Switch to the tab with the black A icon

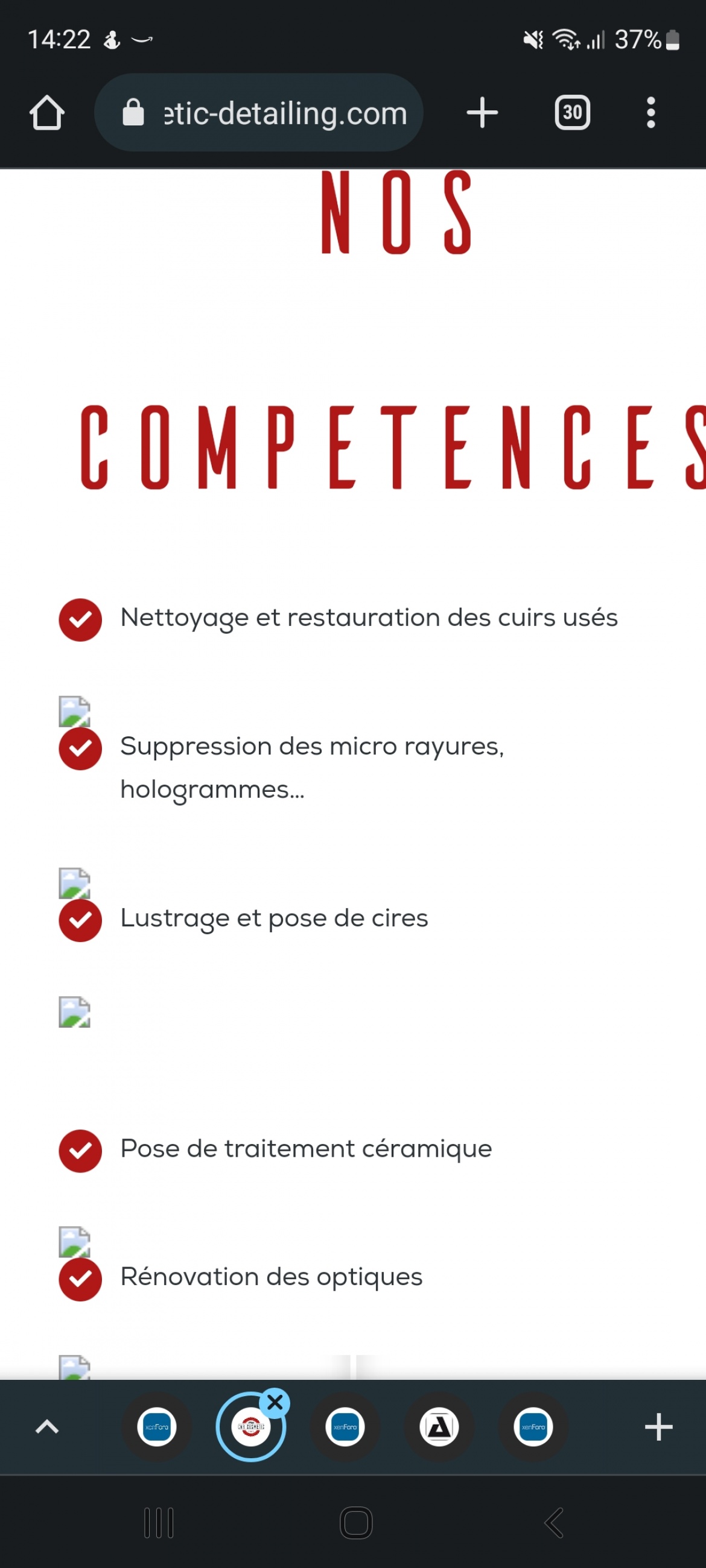pos(439,1426)
